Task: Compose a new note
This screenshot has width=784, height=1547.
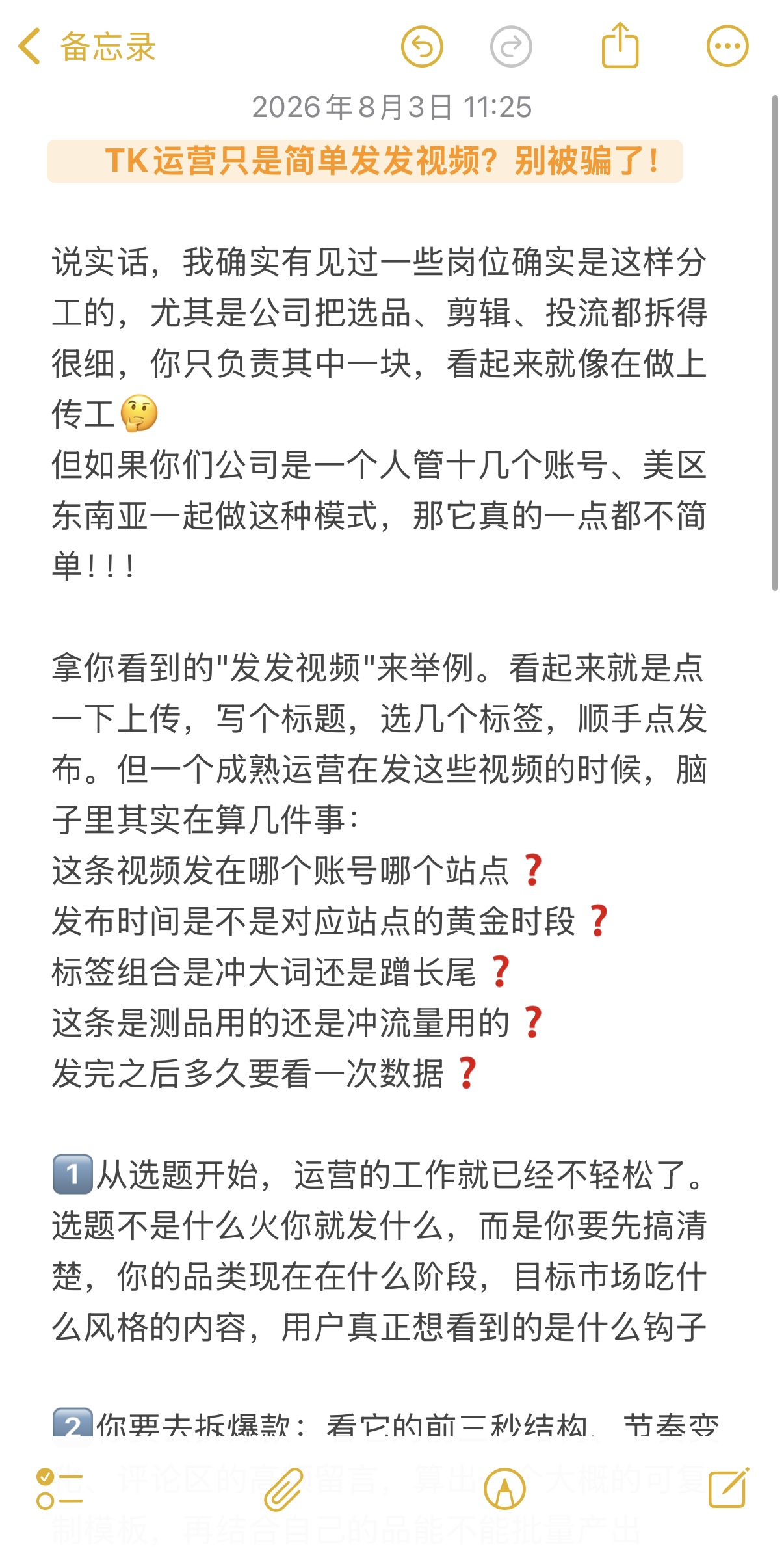Action: (728, 1487)
